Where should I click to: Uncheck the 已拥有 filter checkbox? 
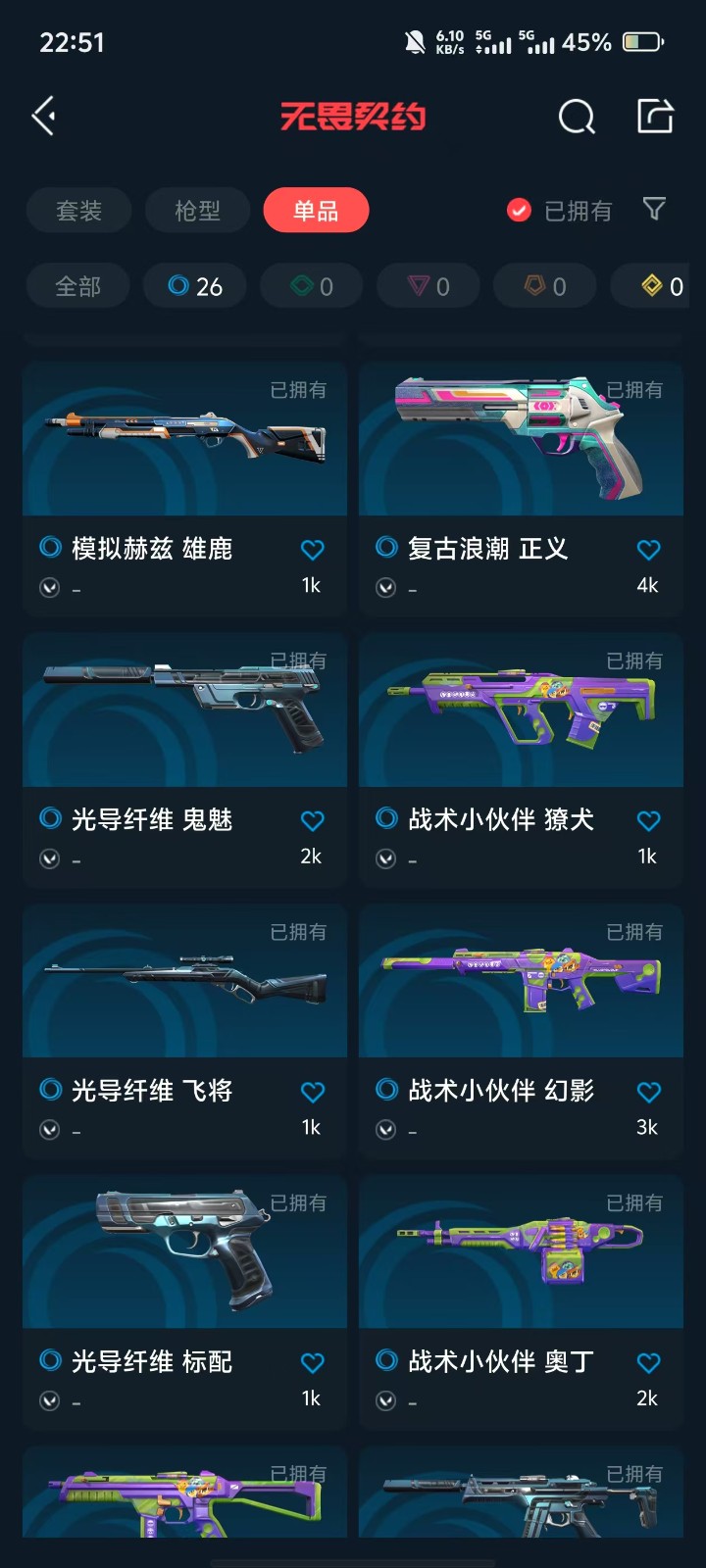click(519, 211)
